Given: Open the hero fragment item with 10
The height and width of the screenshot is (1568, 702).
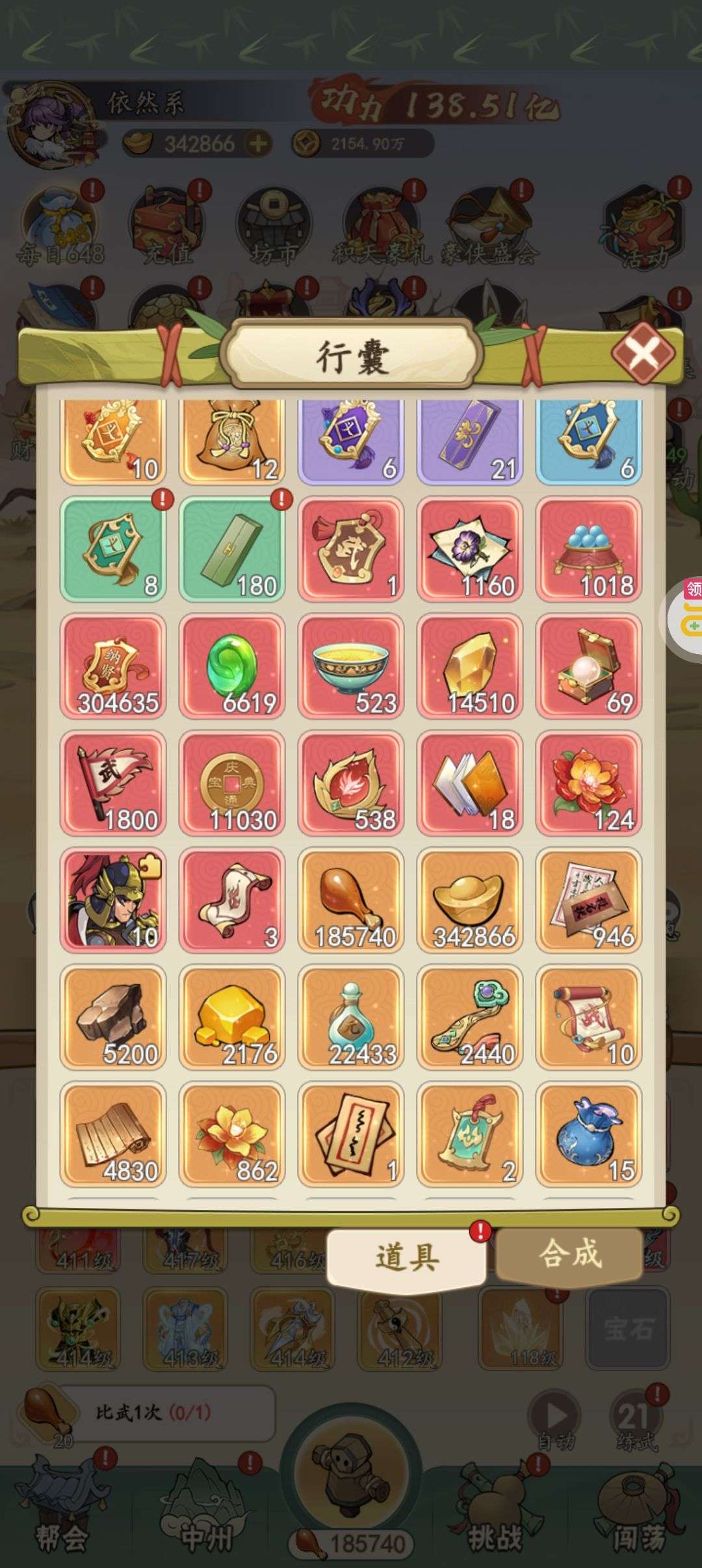Looking at the screenshot, I should click(x=113, y=900).
